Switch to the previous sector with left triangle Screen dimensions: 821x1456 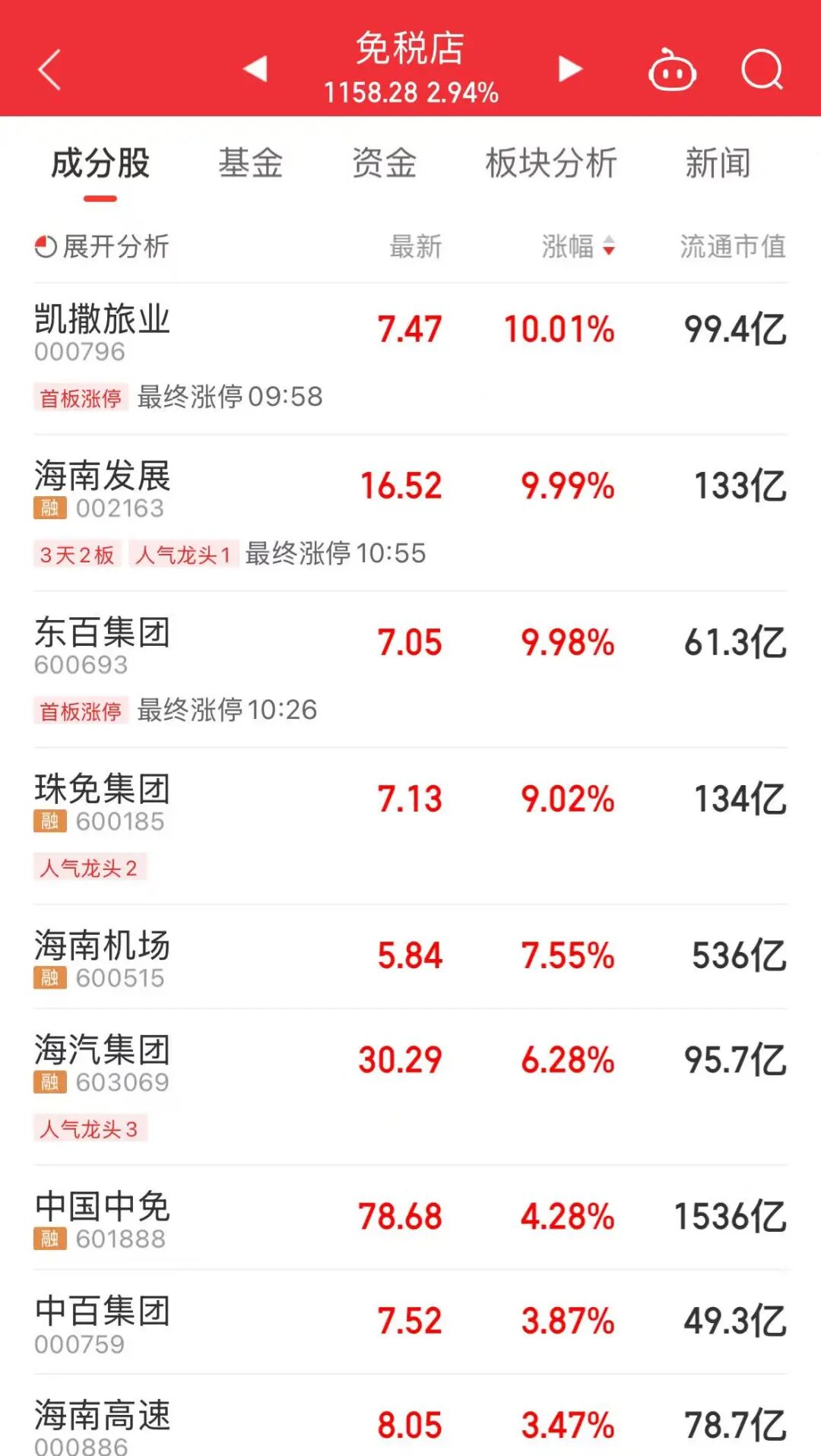point(255,68)
